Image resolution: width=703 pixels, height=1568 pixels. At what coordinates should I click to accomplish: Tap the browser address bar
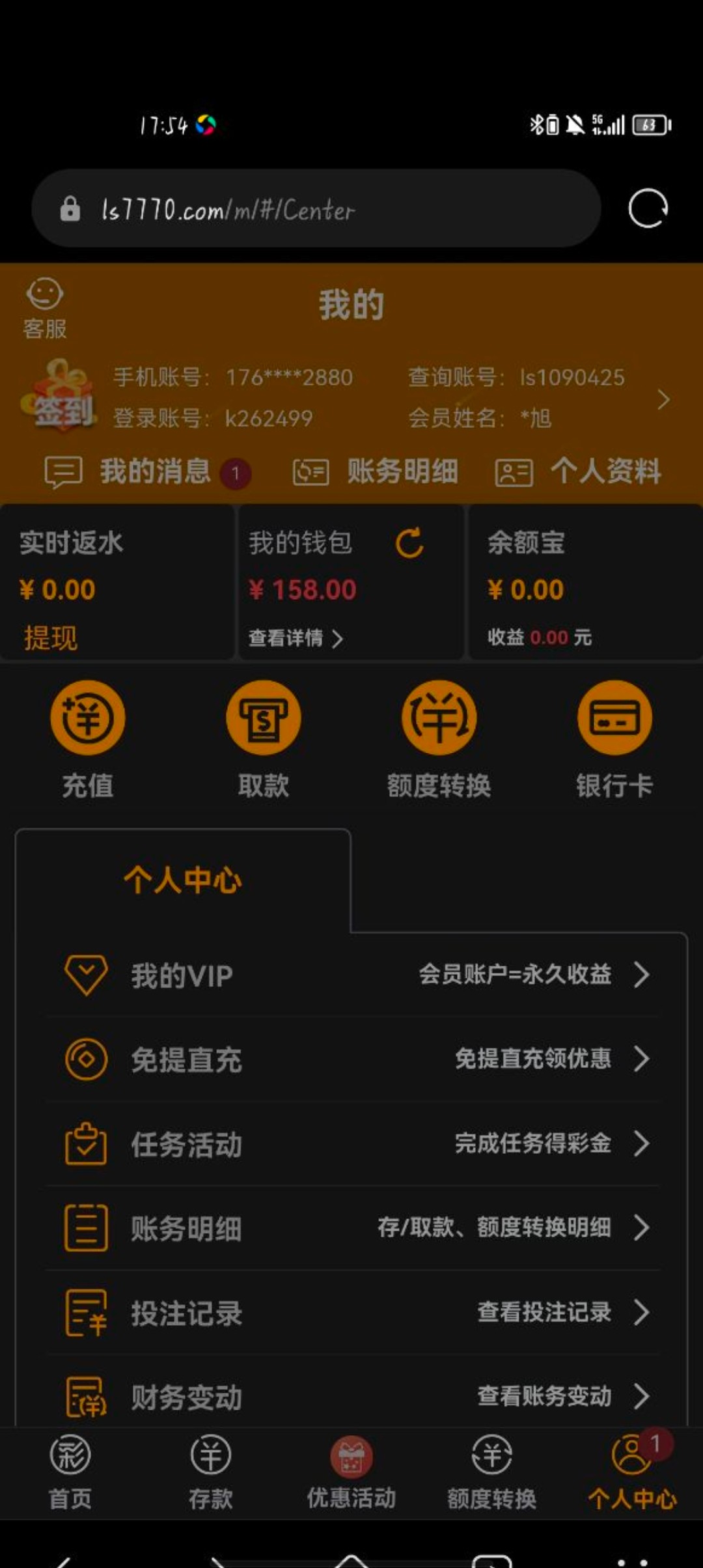pyautogui.click(x=316, y=209)
